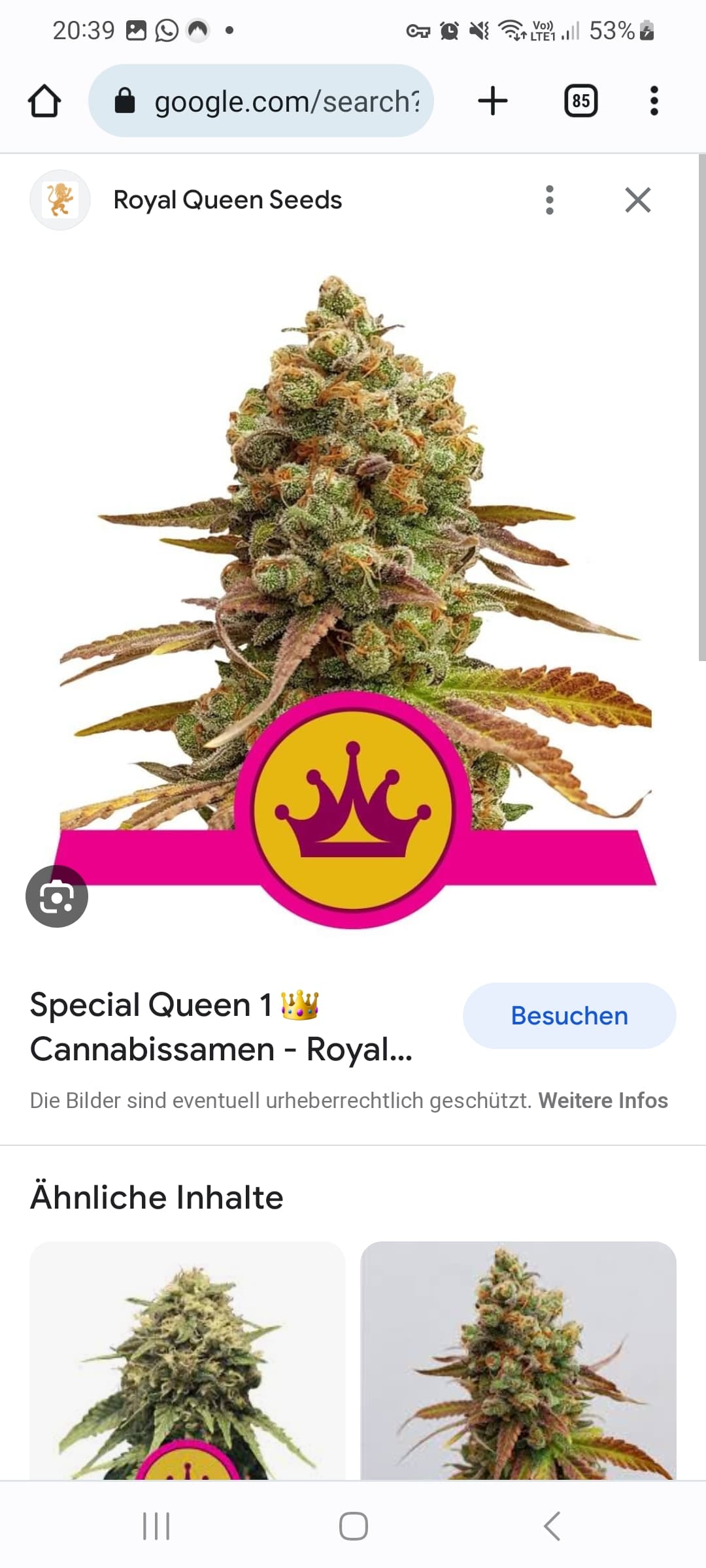Go back using system navigation
The height and width of the screenshot is (1568, 706).
(552, 1526)
